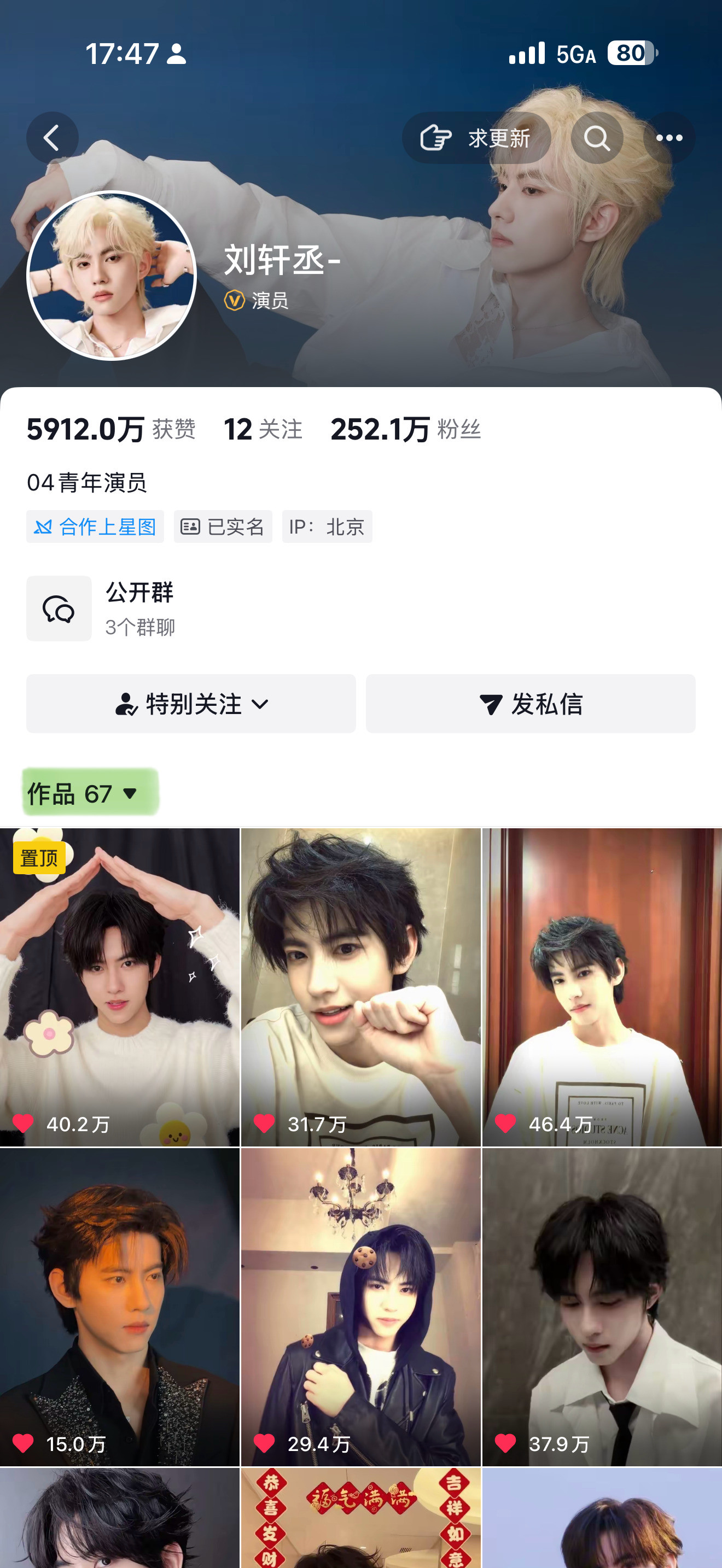This screenshot has height=1568, width=722.
Task: Open the 作品 67 sort dropdown
Action: [90, 793]
